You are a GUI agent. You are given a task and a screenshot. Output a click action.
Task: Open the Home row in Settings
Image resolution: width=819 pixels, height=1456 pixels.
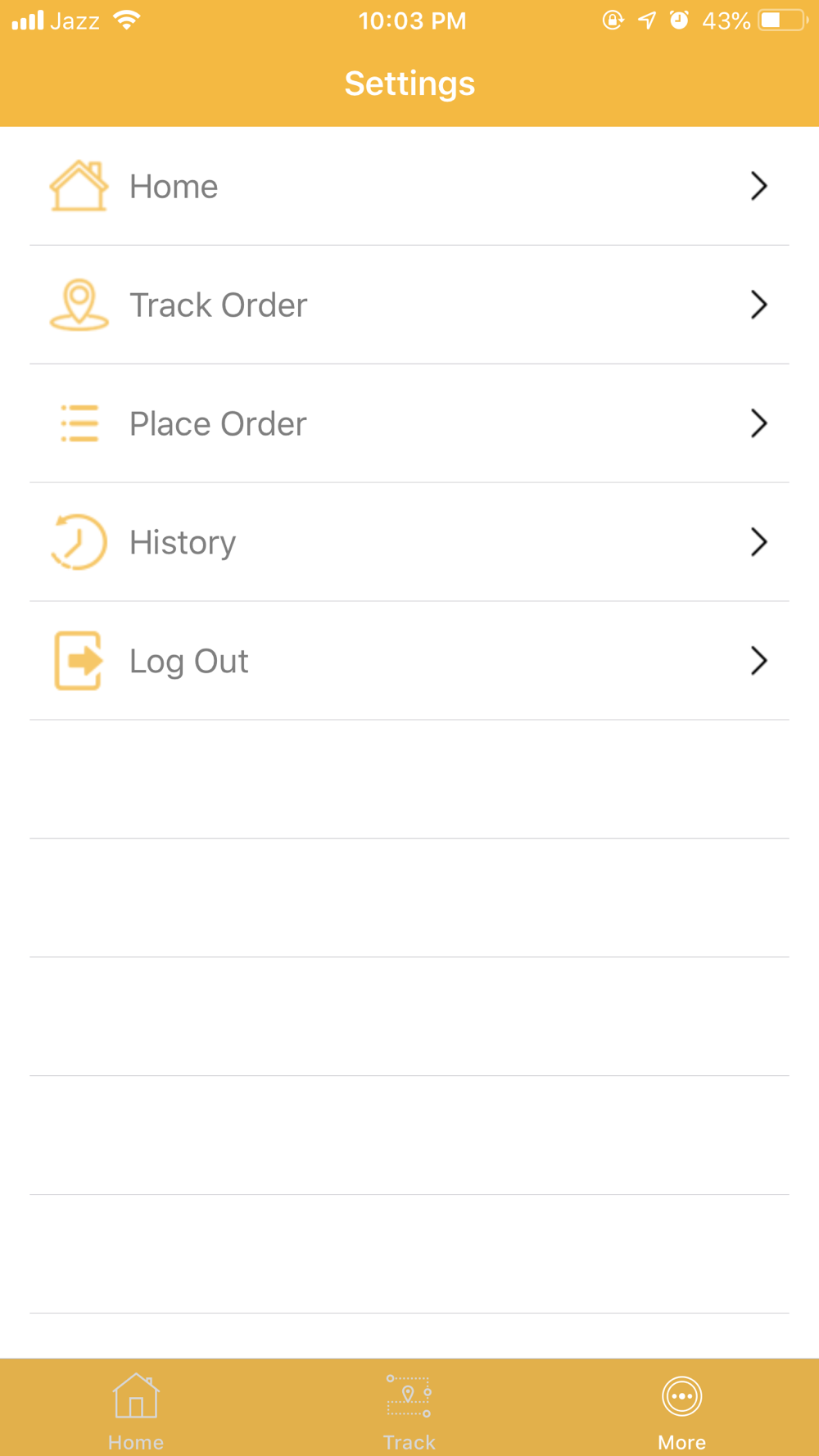409,186
